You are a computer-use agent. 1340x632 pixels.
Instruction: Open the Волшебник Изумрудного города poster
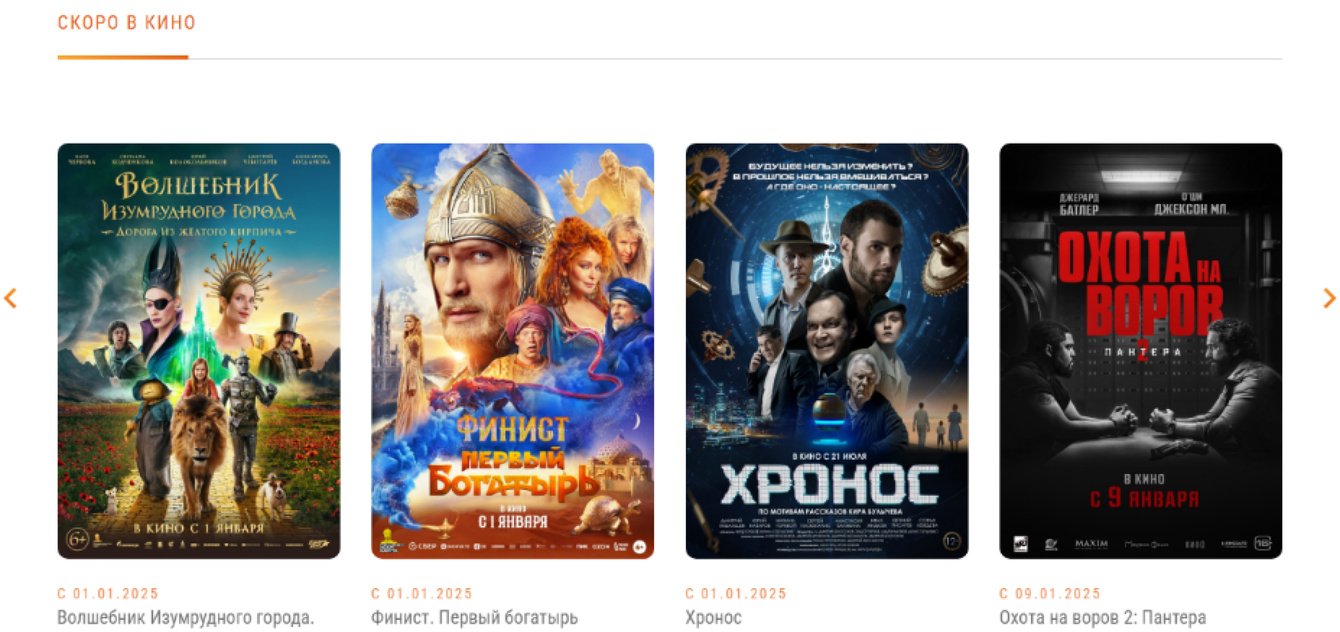(x=198, y=350)
